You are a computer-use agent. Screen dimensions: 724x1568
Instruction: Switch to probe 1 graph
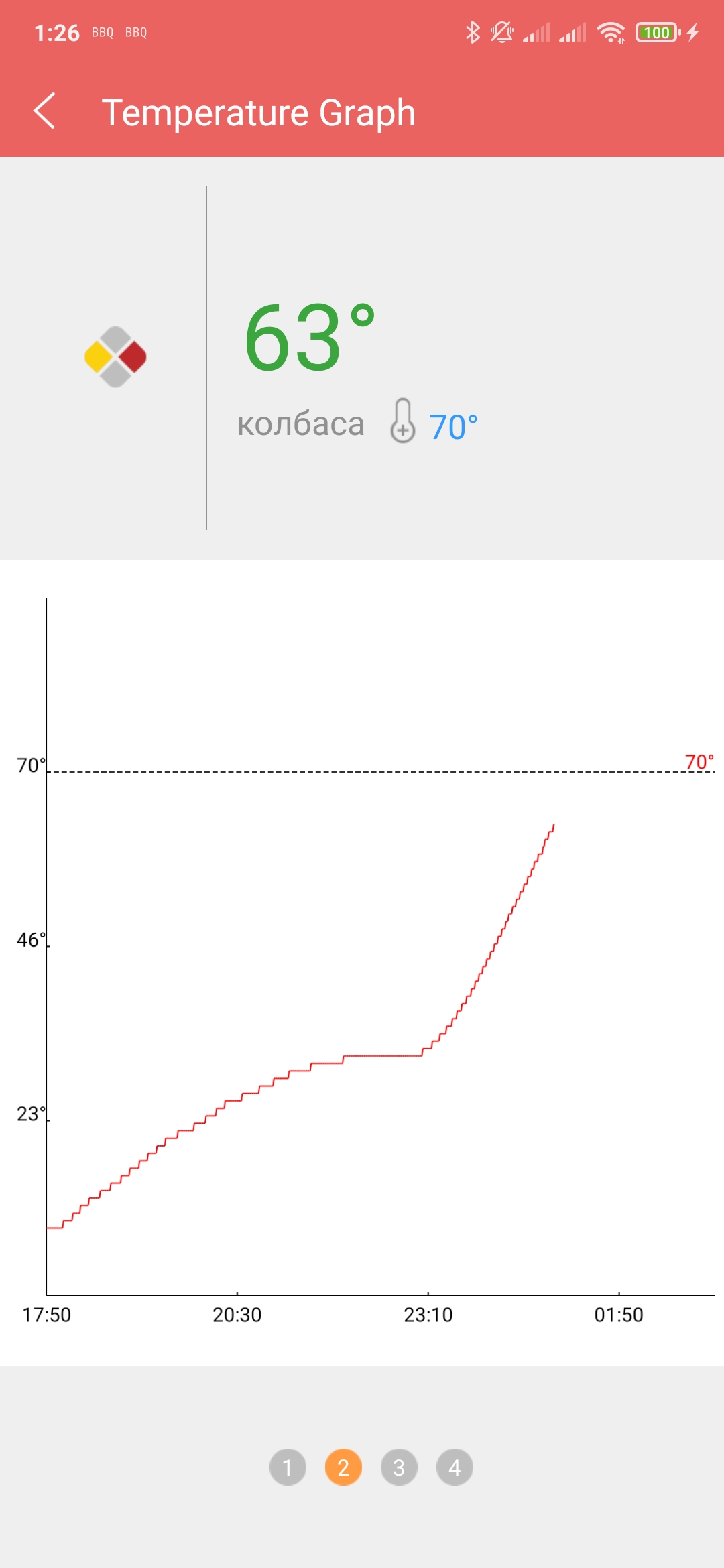coord(288,1467)
